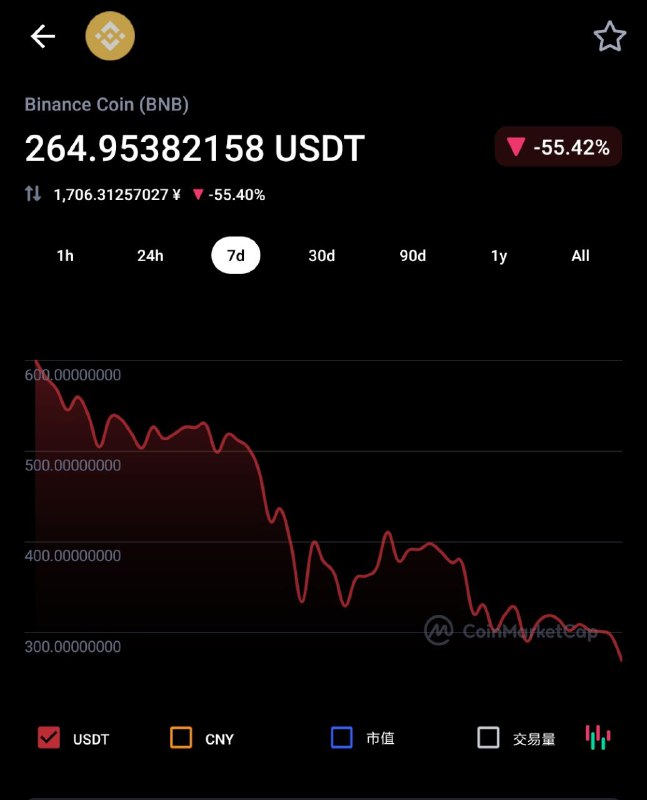Check the 交易量 box
Image resolution: width=647 pixels, height=800 pixels.
pos(488,738)
